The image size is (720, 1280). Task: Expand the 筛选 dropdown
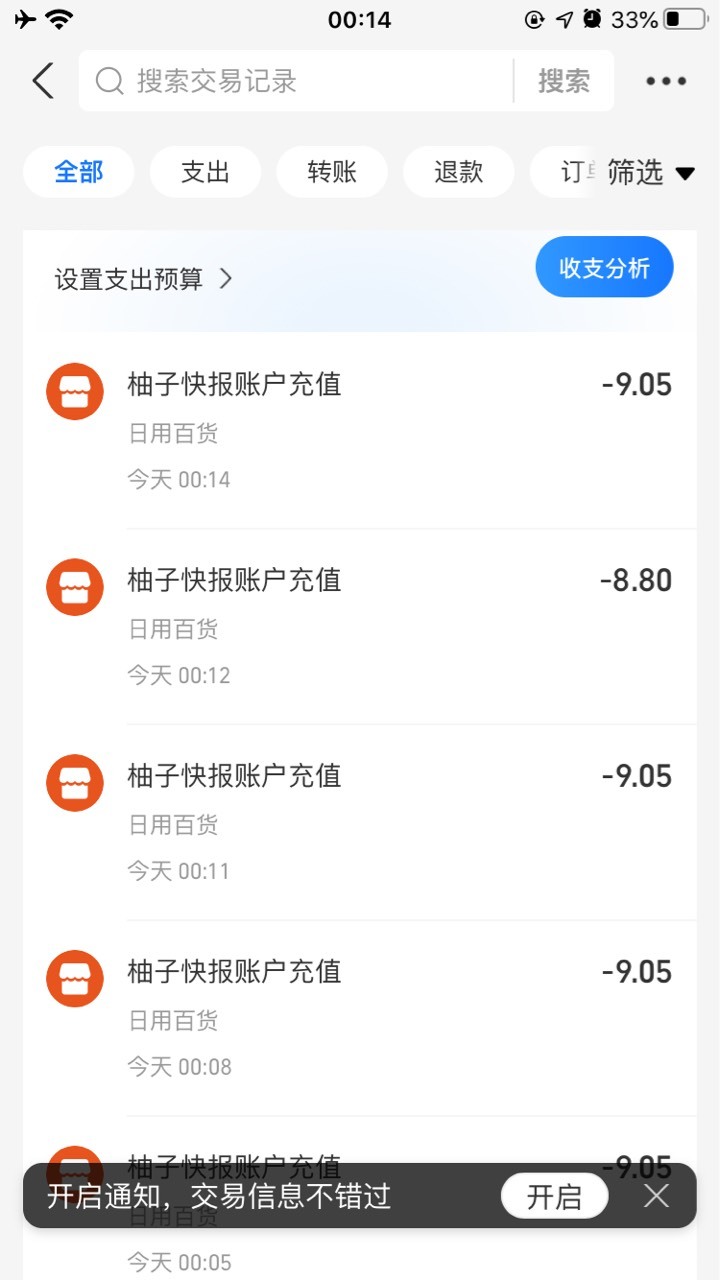pos(651,173)
